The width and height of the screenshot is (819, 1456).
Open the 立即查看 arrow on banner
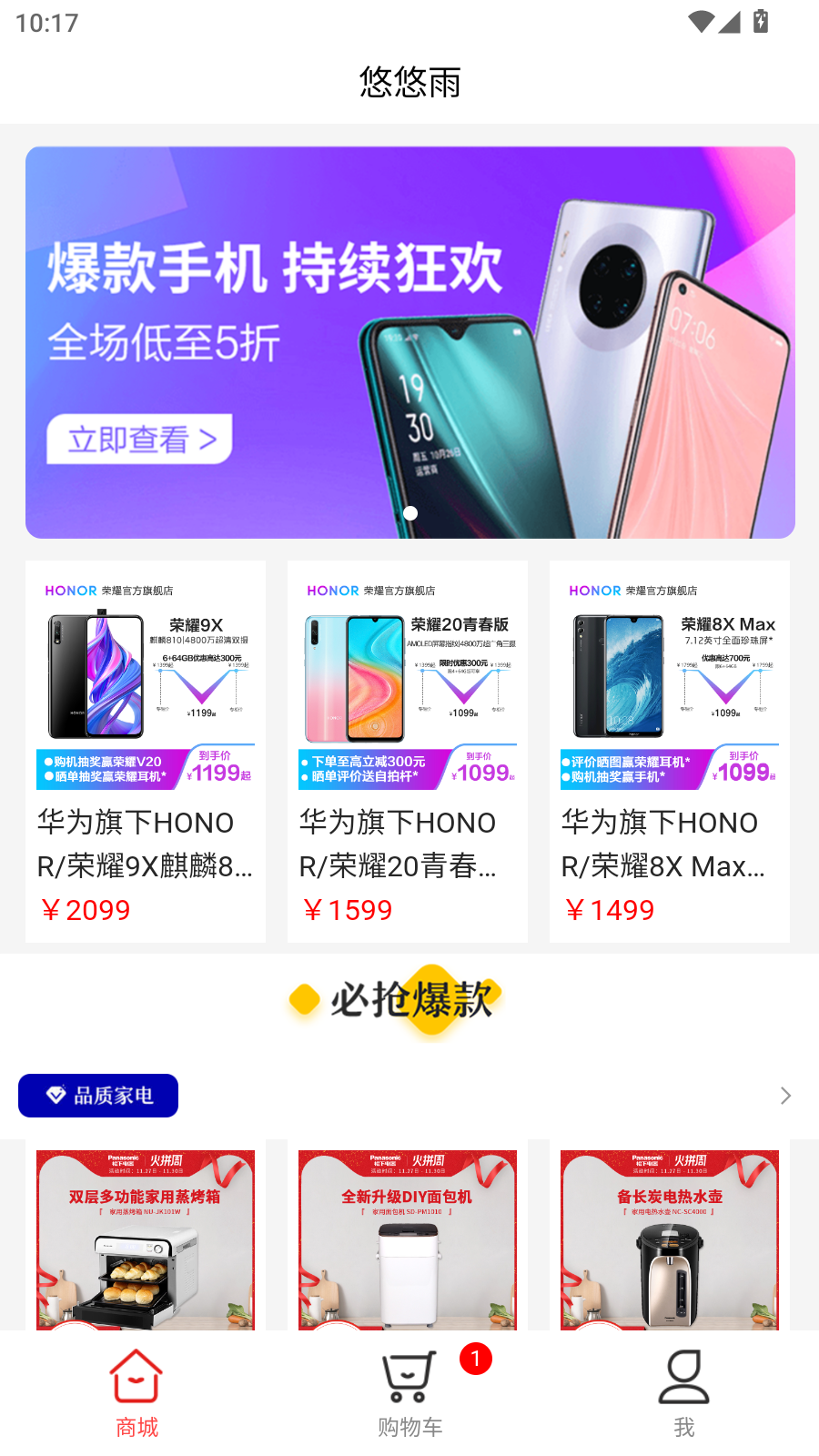(211, 439)
